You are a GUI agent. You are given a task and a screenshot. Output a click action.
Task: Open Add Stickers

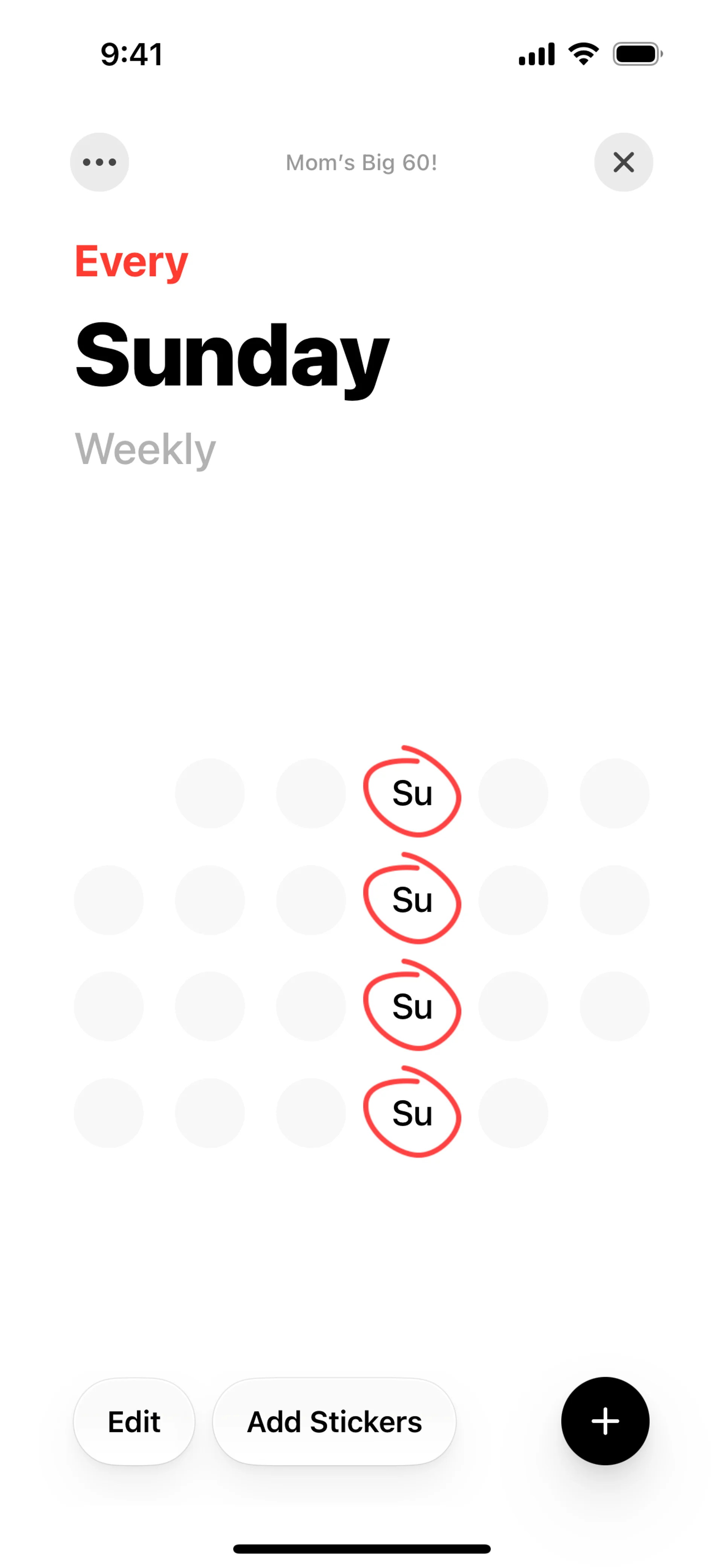click(334, 1421)
